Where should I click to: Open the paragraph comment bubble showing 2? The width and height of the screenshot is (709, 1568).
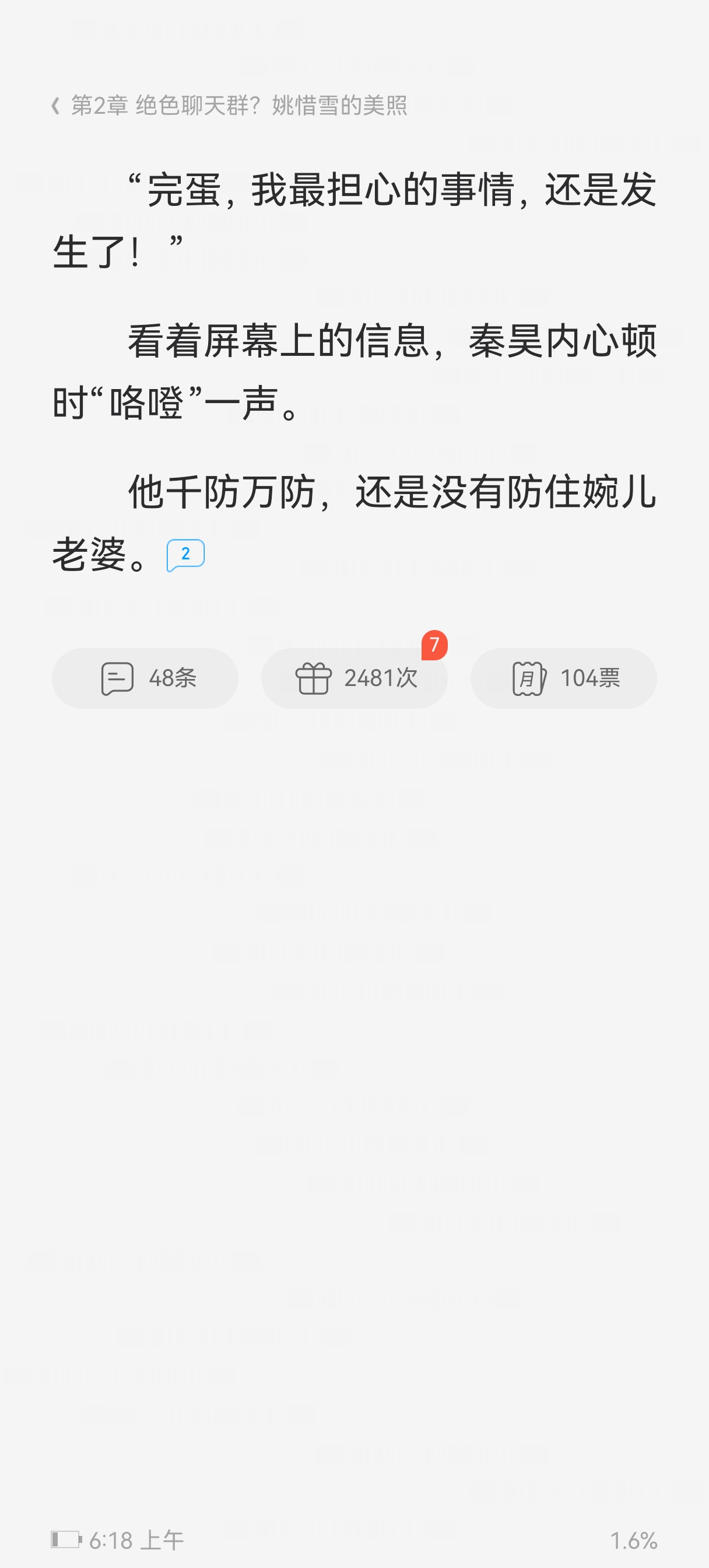click(x=185, y=555)
